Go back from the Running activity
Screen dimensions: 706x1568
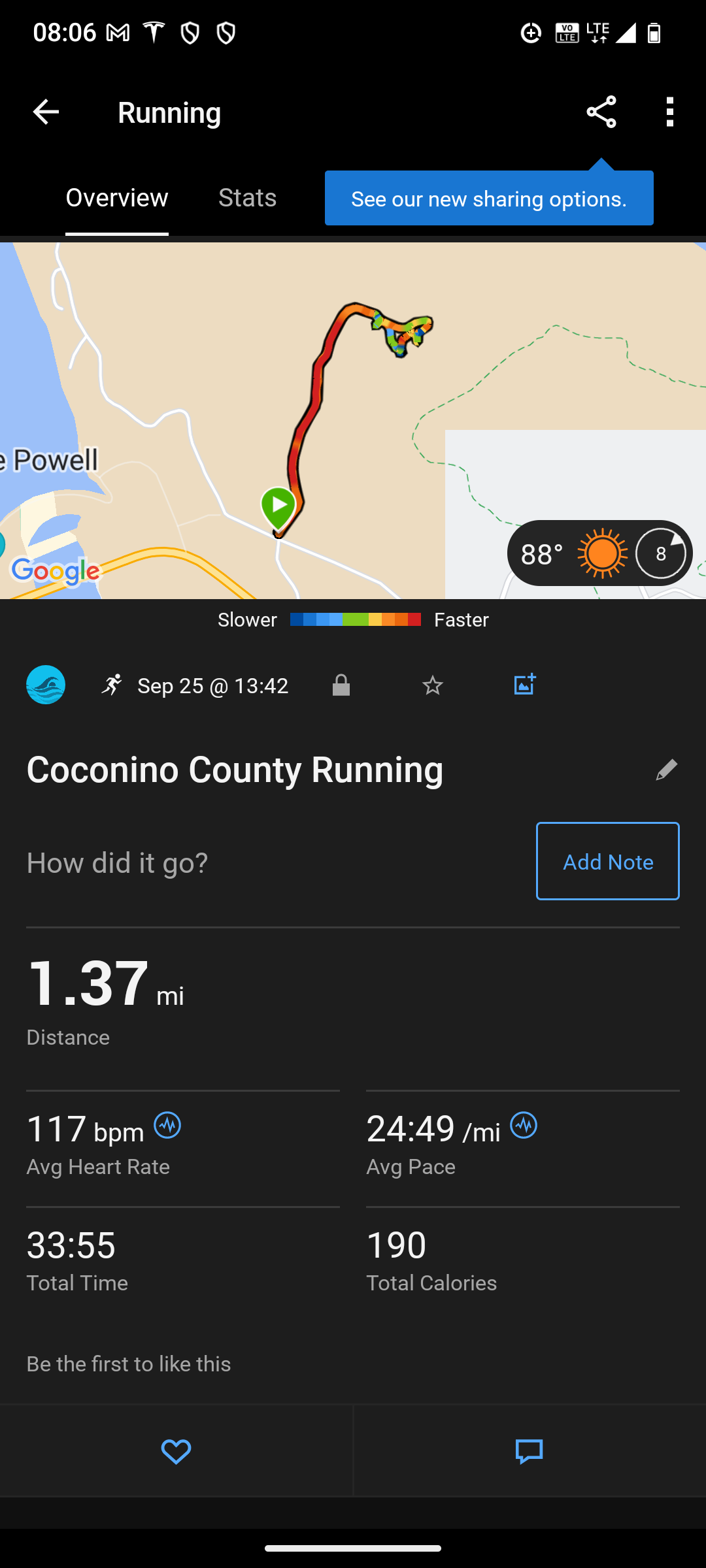pos(46,112)
